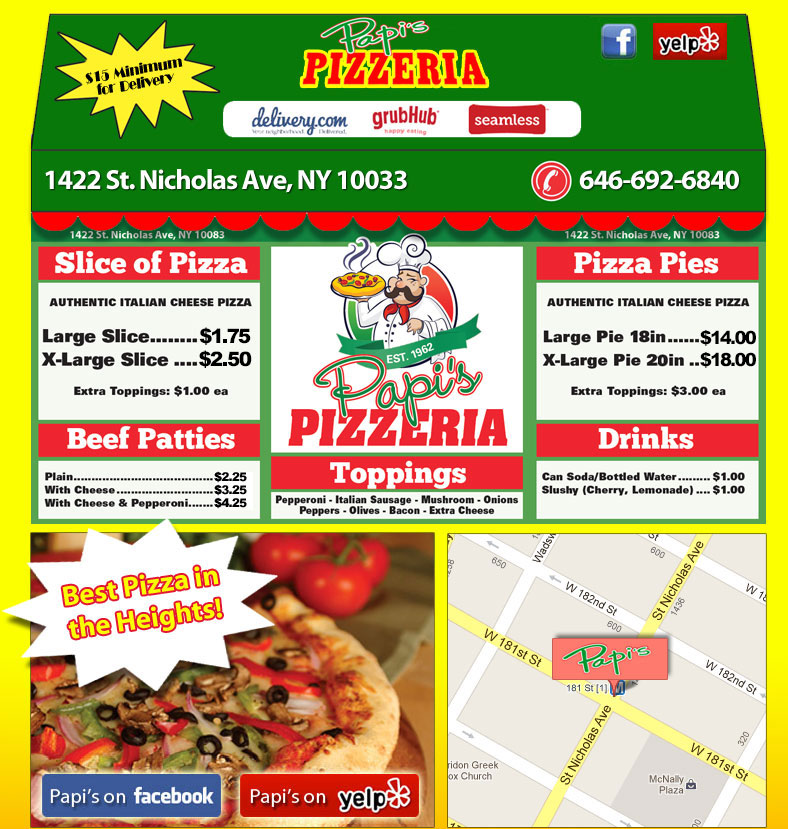Image resolution: width=788 pixels, height=829 pixels.
Task: Visit Papi's on yelp button
Action: tap(329, 796)
